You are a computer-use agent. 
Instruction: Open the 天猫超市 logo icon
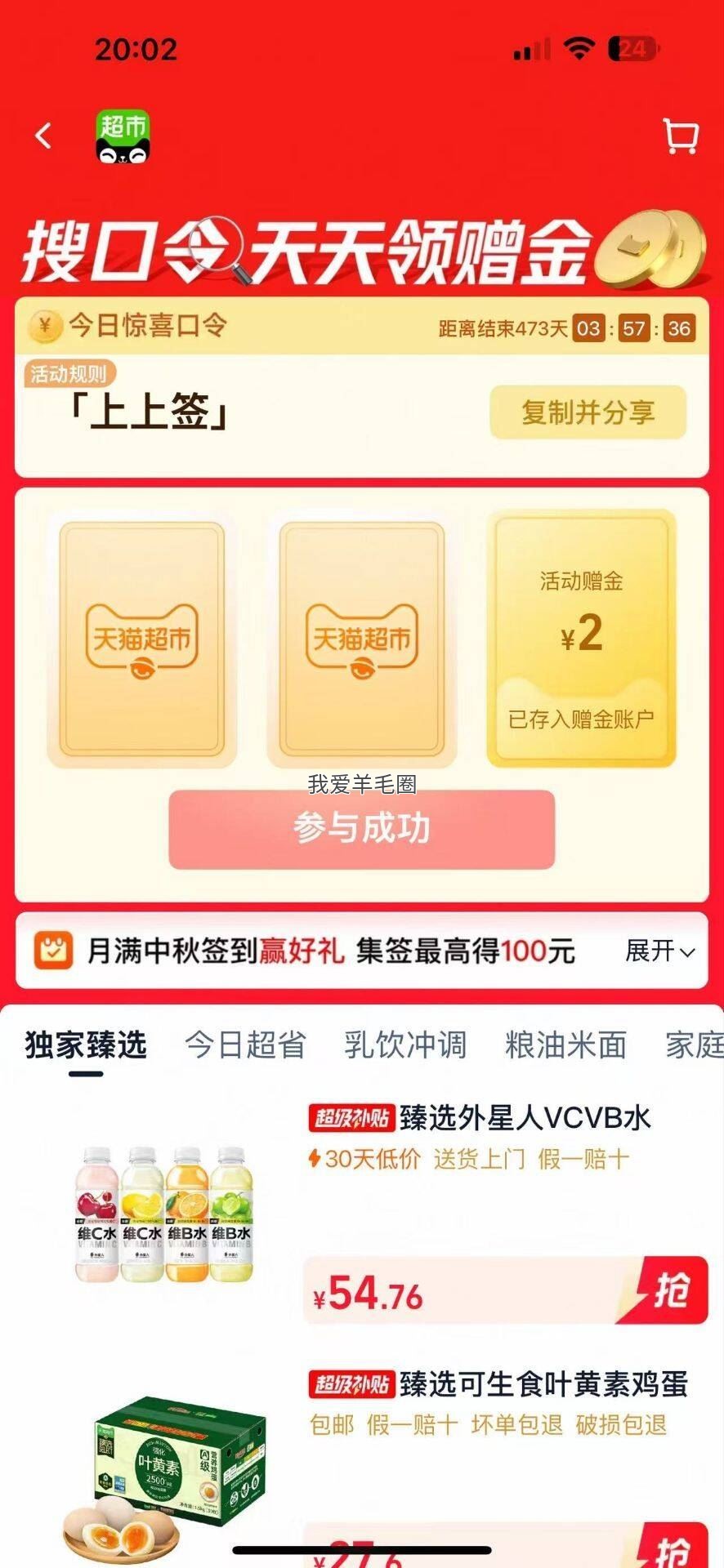[123, 136]
